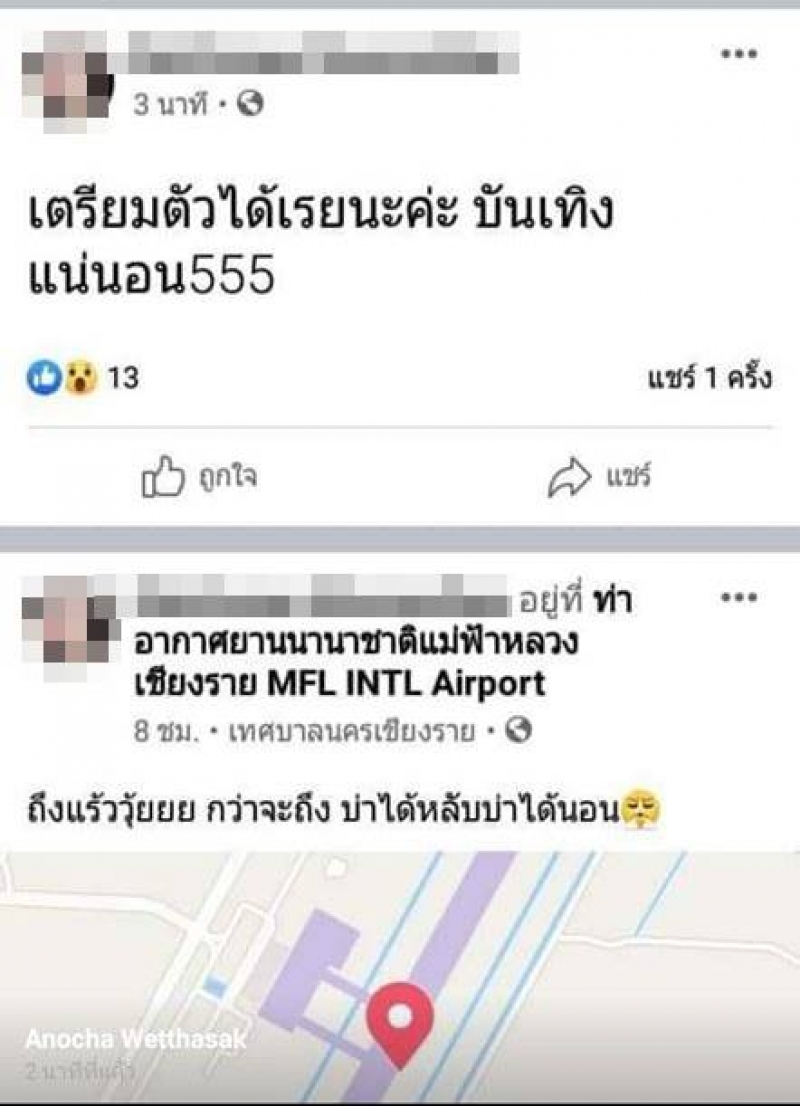The image size is (800, 1106).
Task: Open profile picture on the first post
Action: click(67, 80)
